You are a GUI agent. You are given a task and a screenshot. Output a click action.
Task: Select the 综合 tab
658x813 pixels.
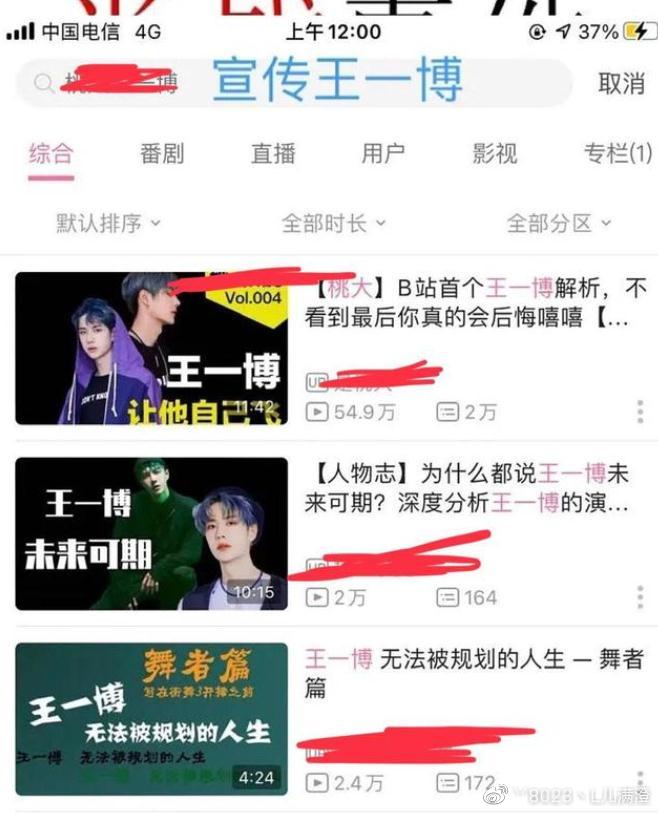(51, 154)
